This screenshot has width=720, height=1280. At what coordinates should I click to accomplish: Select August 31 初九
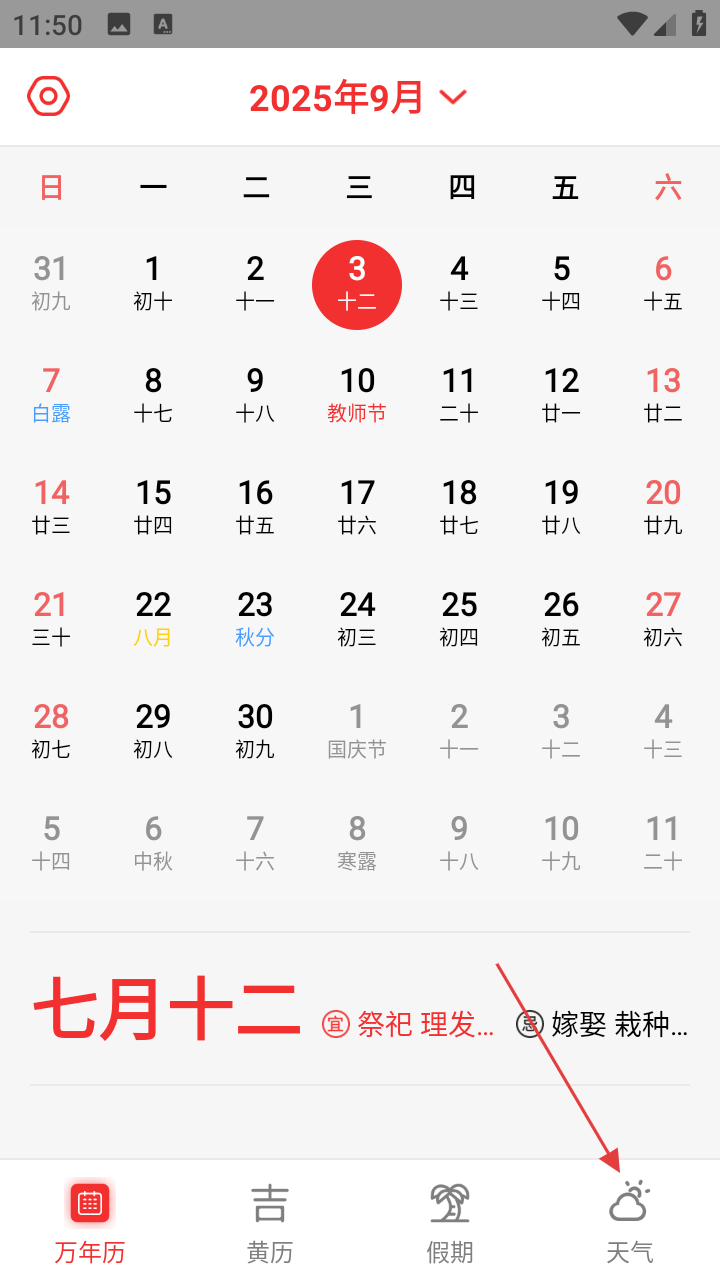tap(51, 283)
